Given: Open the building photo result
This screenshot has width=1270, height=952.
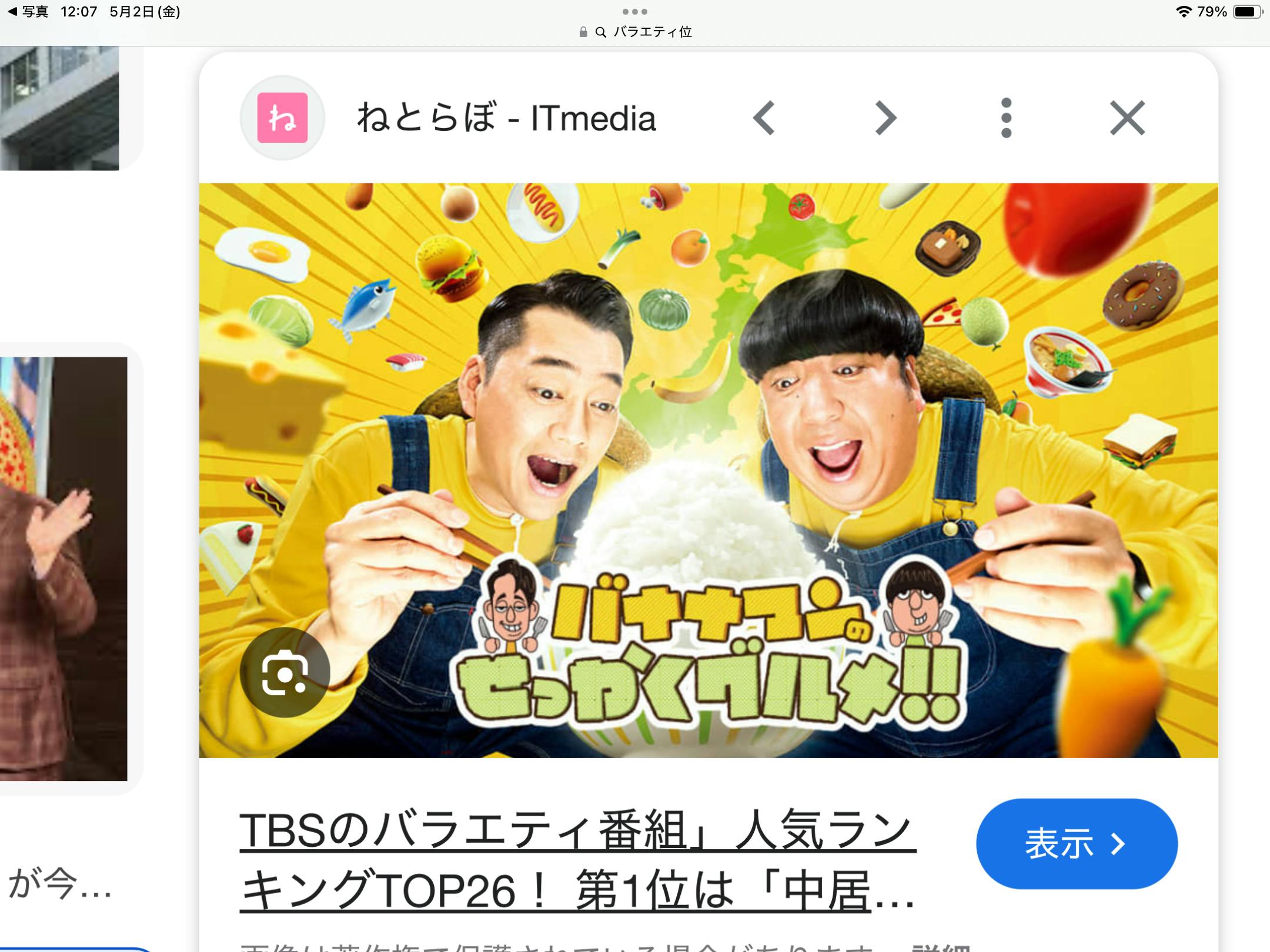Looking at the screenshot, I should point(59,109).
